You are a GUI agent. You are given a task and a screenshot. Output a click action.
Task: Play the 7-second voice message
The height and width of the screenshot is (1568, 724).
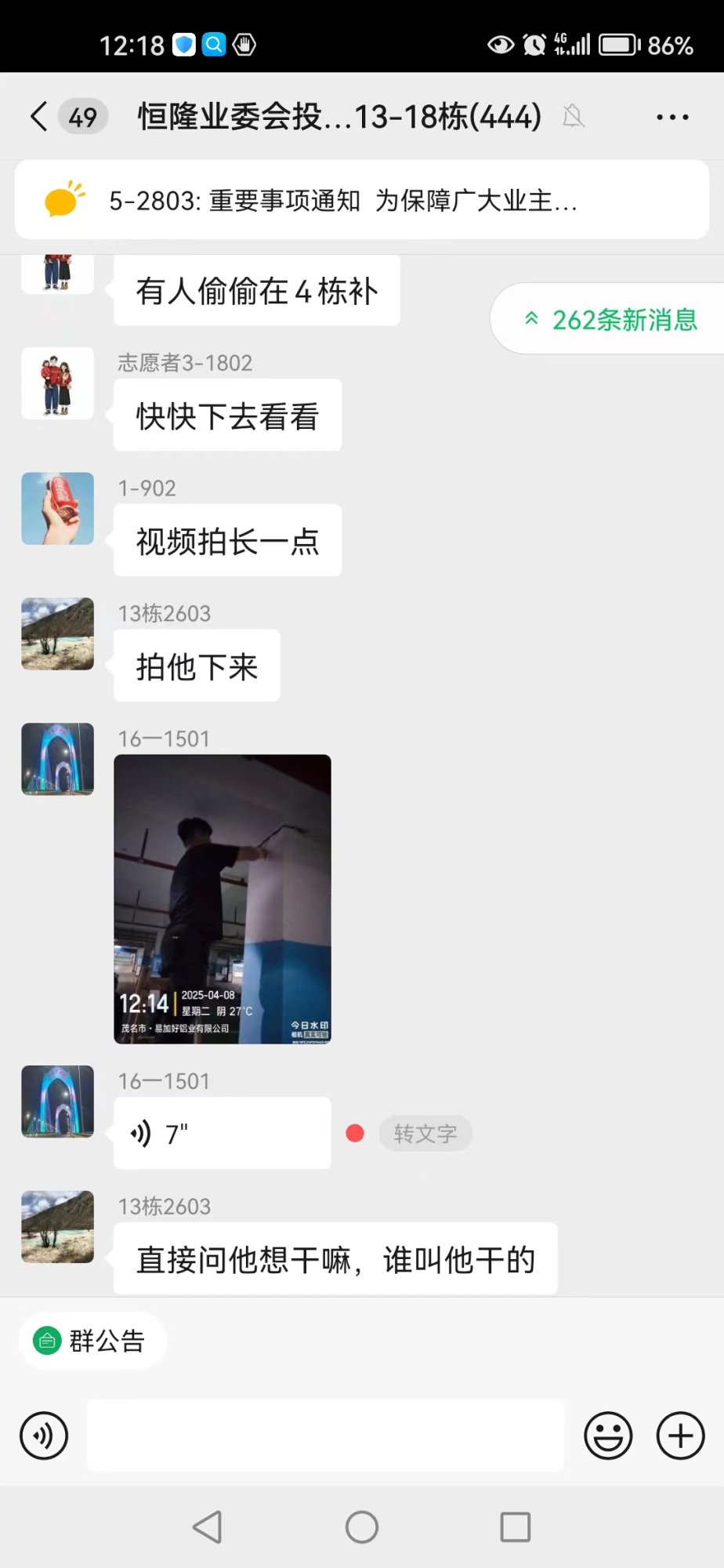222,1134
